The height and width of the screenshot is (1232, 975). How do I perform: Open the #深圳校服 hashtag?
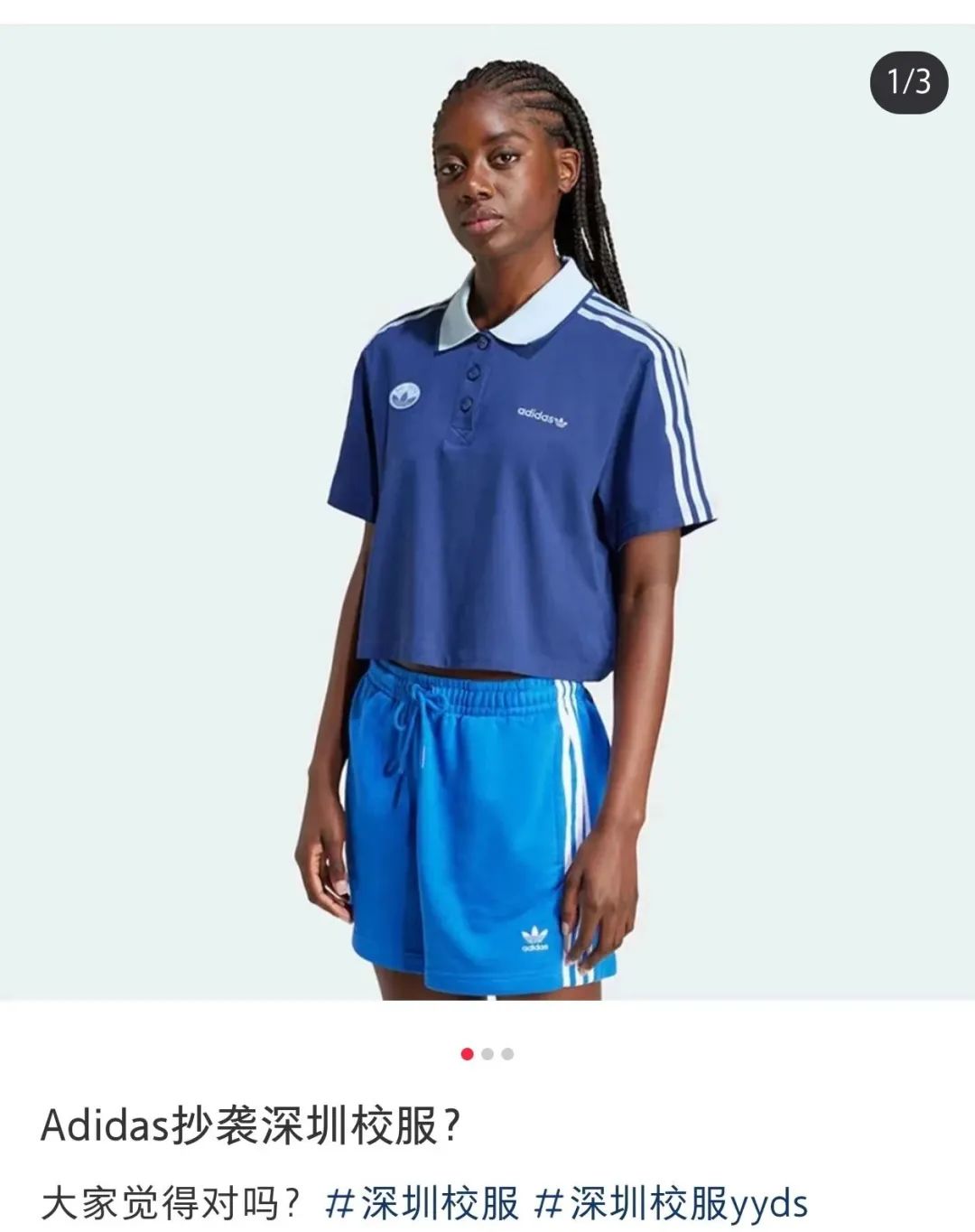click(422, 1204)
